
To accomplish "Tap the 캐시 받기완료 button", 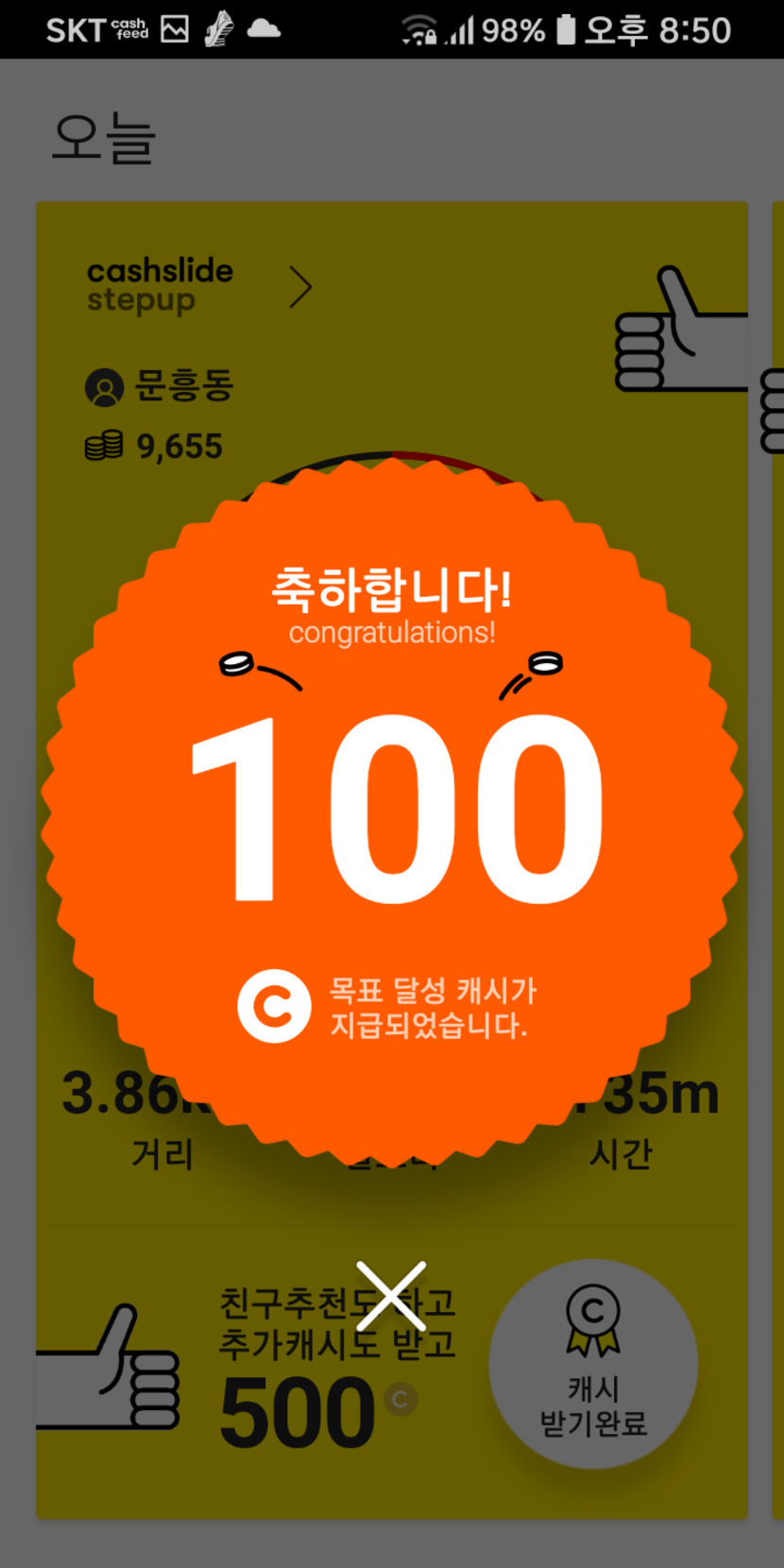I will point(592,1364).
